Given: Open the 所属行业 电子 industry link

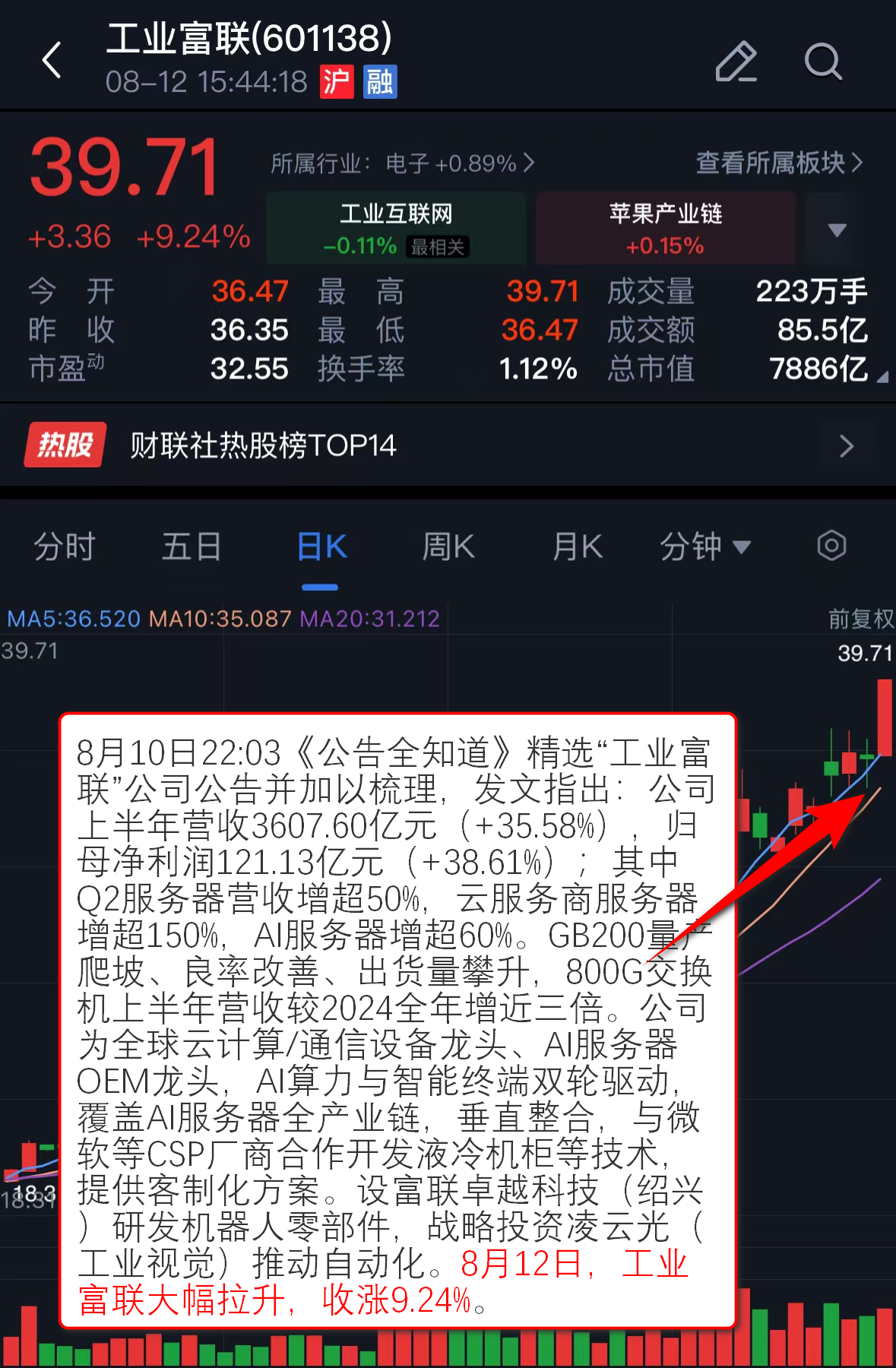Looking at the screenshot, I should coord(403,163).
